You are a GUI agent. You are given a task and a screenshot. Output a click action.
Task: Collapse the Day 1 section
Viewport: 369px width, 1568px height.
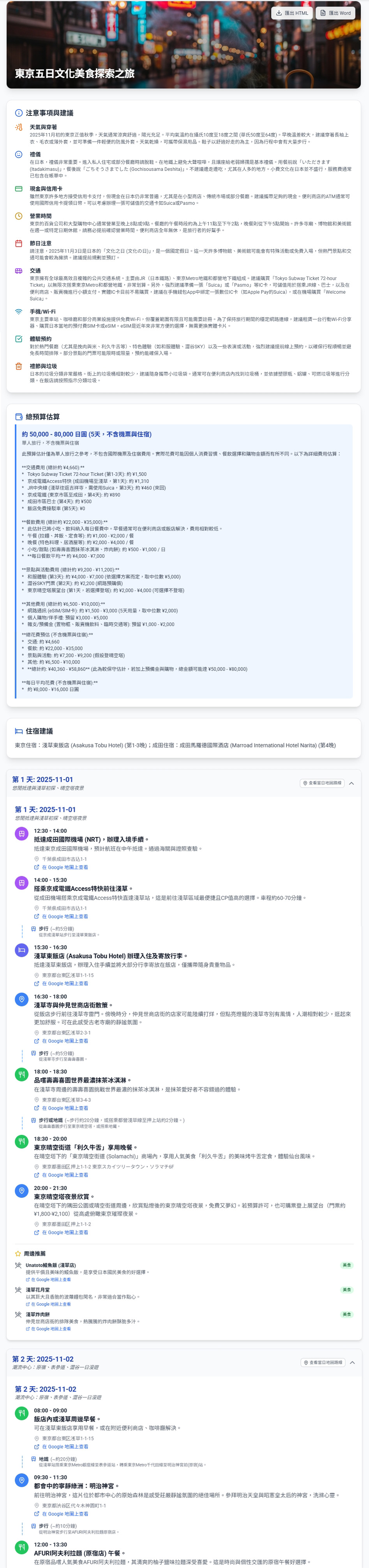click(351, 783)
